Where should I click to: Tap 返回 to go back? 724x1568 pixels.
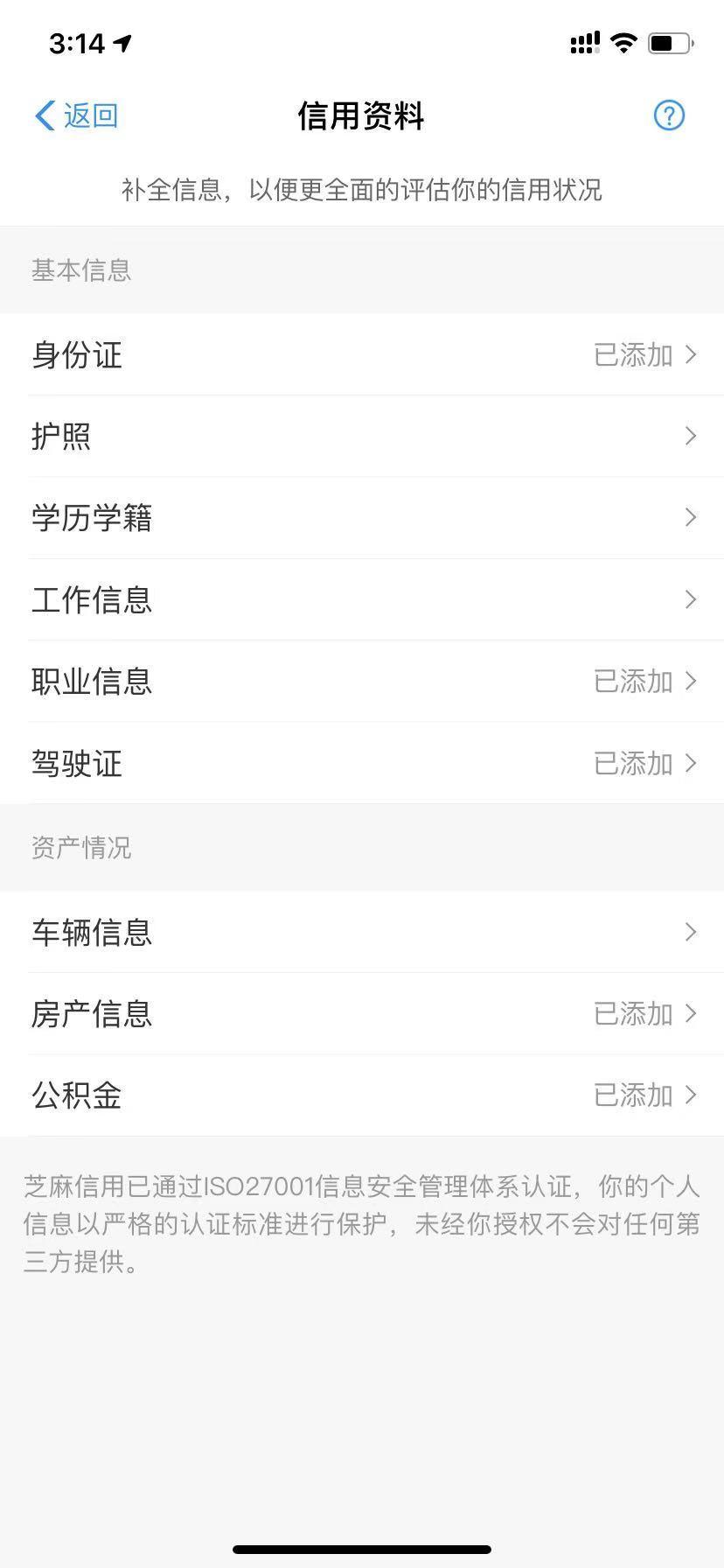point(87,115)
